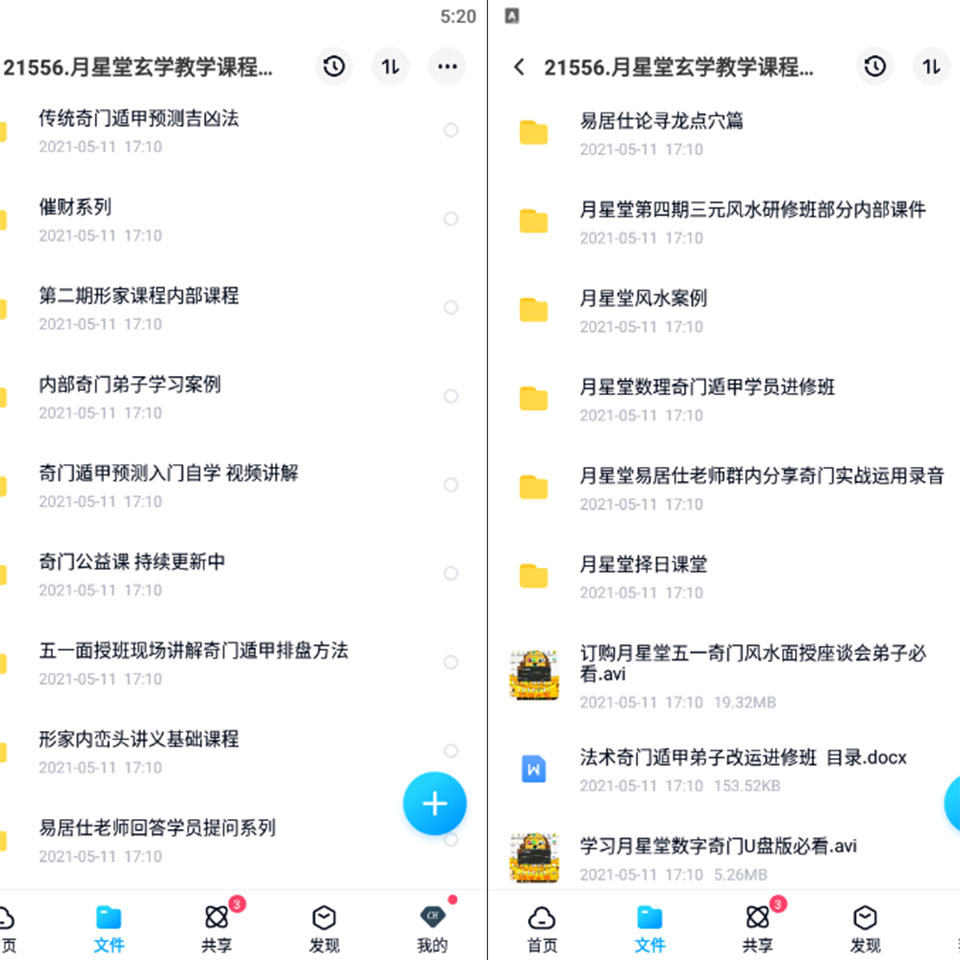The width and height of the screenshot is (960, 960).
Task: Tap the blue plus floating button
Action: pos(434,803)
